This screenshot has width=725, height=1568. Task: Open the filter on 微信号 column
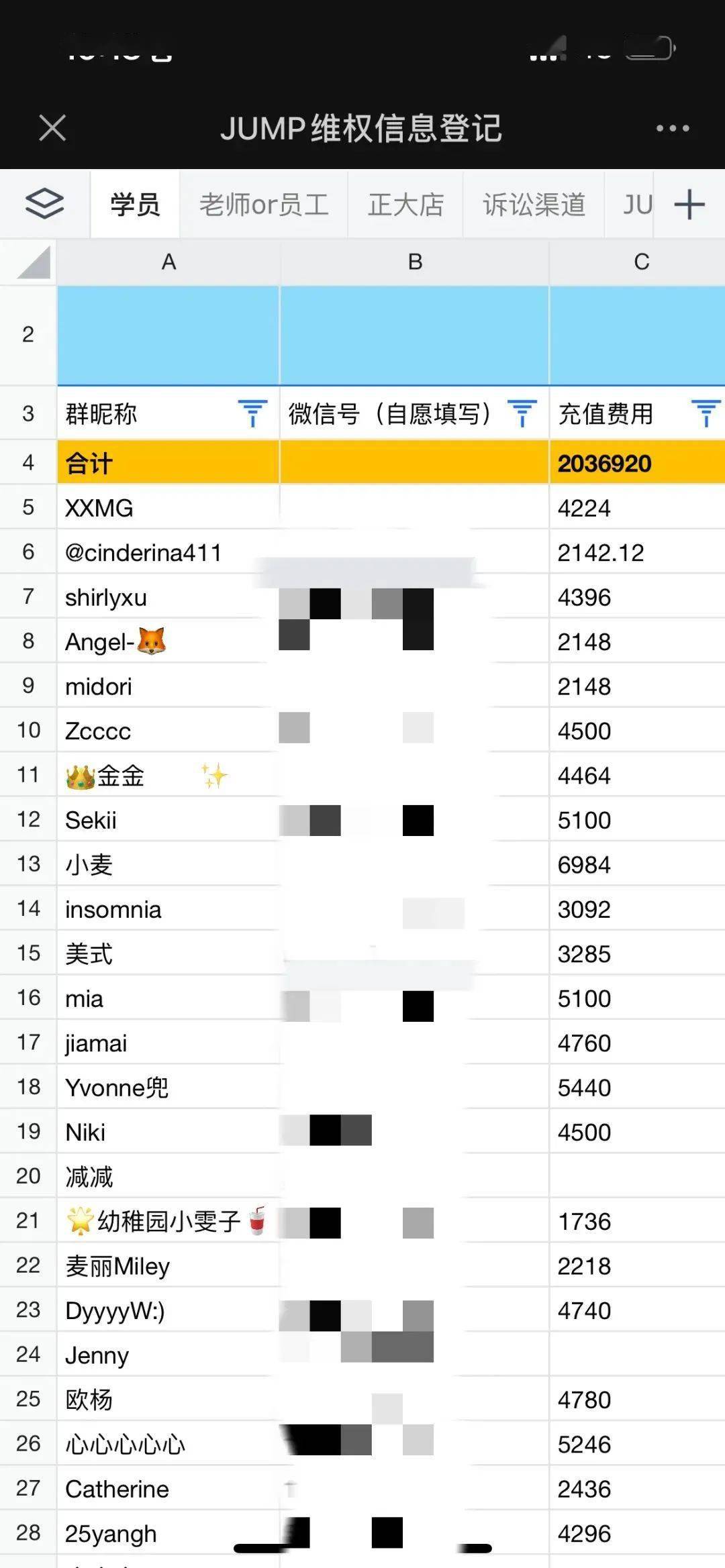pyautogui.click(x=522, y=413)
